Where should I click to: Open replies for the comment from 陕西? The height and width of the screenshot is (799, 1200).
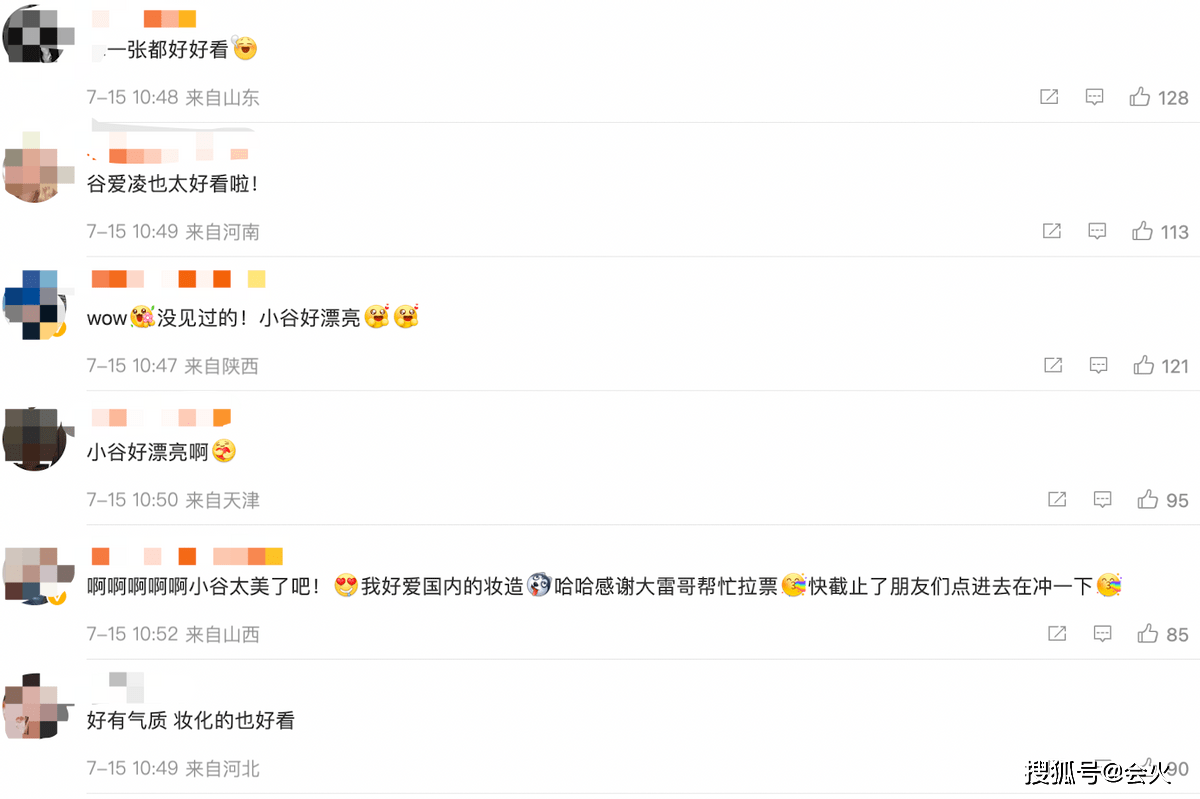click(1099, 365)
